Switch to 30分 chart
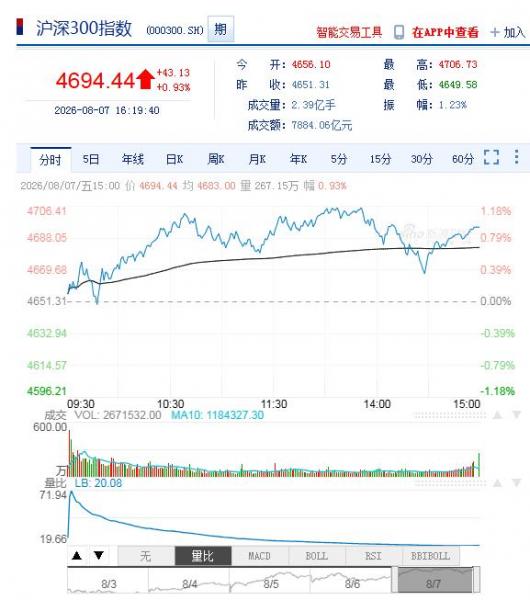The height and width of the screenshot is (600, 530). [422, 159]
